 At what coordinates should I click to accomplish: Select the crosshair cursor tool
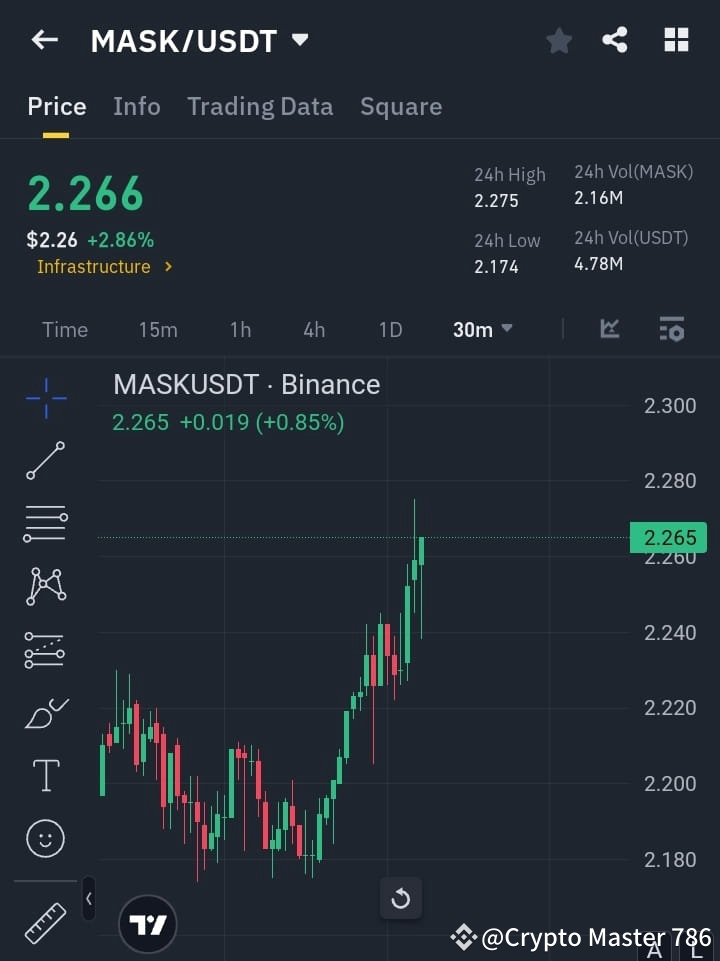[x=45, y=398]
